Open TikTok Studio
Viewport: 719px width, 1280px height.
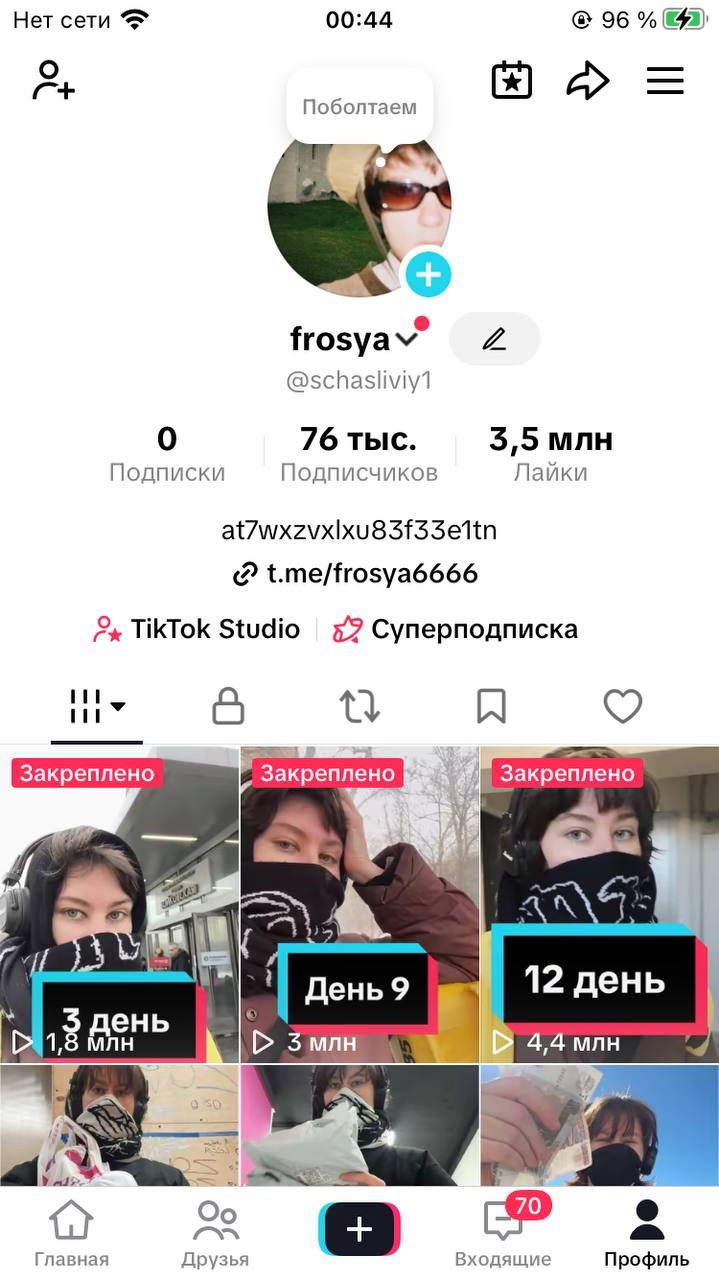pos(197,629)
